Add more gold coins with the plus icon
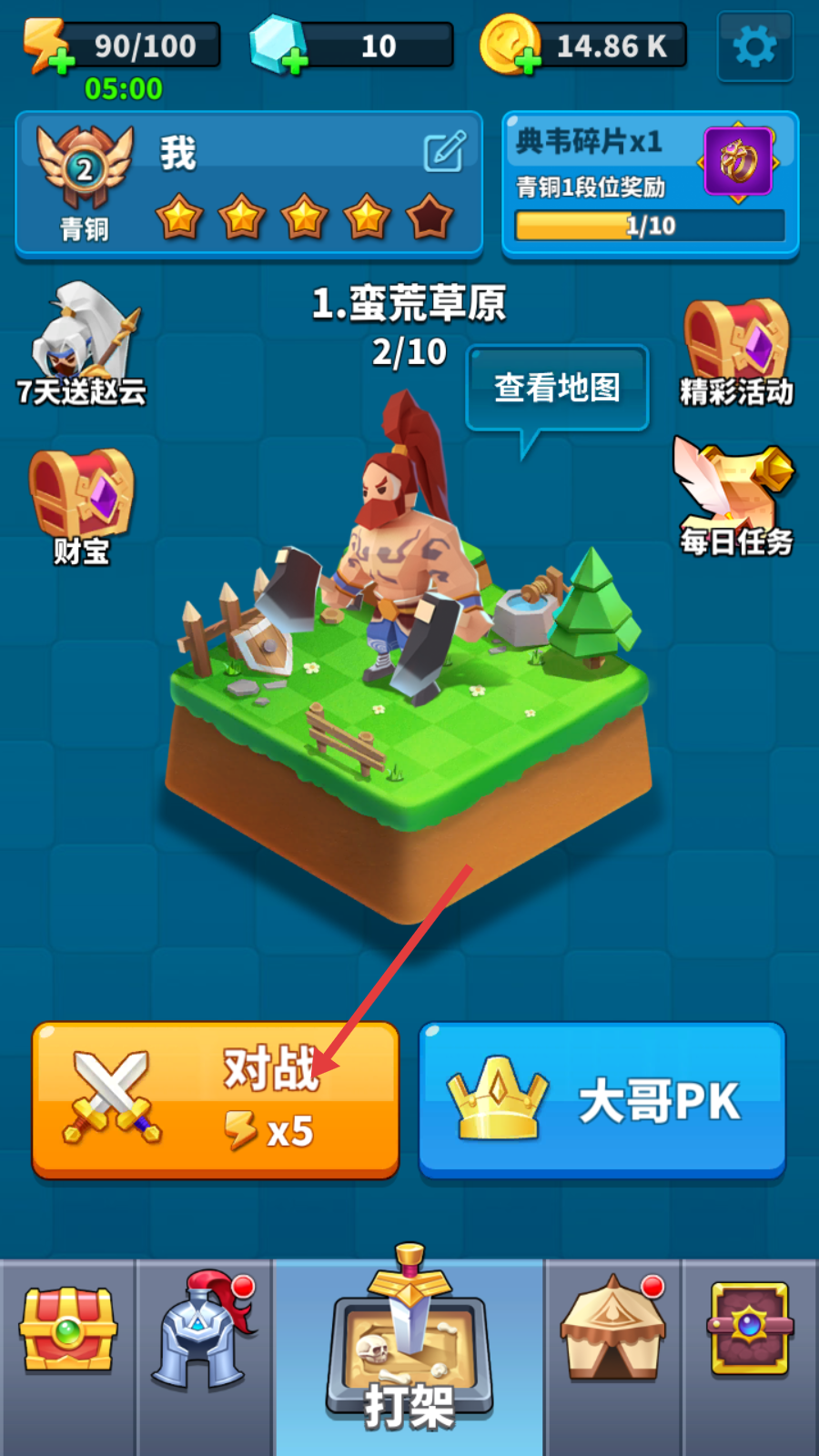 pyautogui.click(x=528, y=63)
